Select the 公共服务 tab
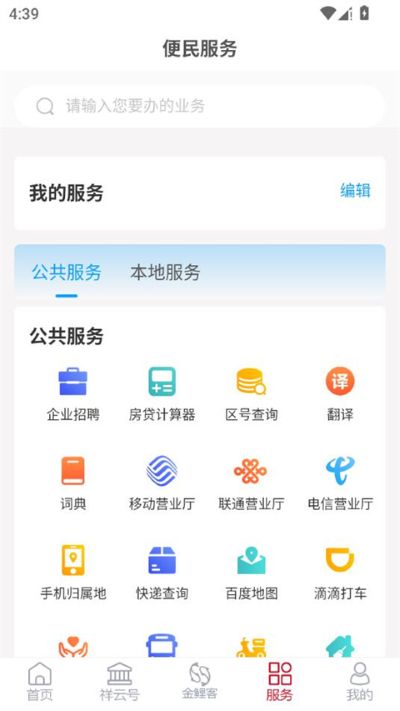 (x=67, y=273)
